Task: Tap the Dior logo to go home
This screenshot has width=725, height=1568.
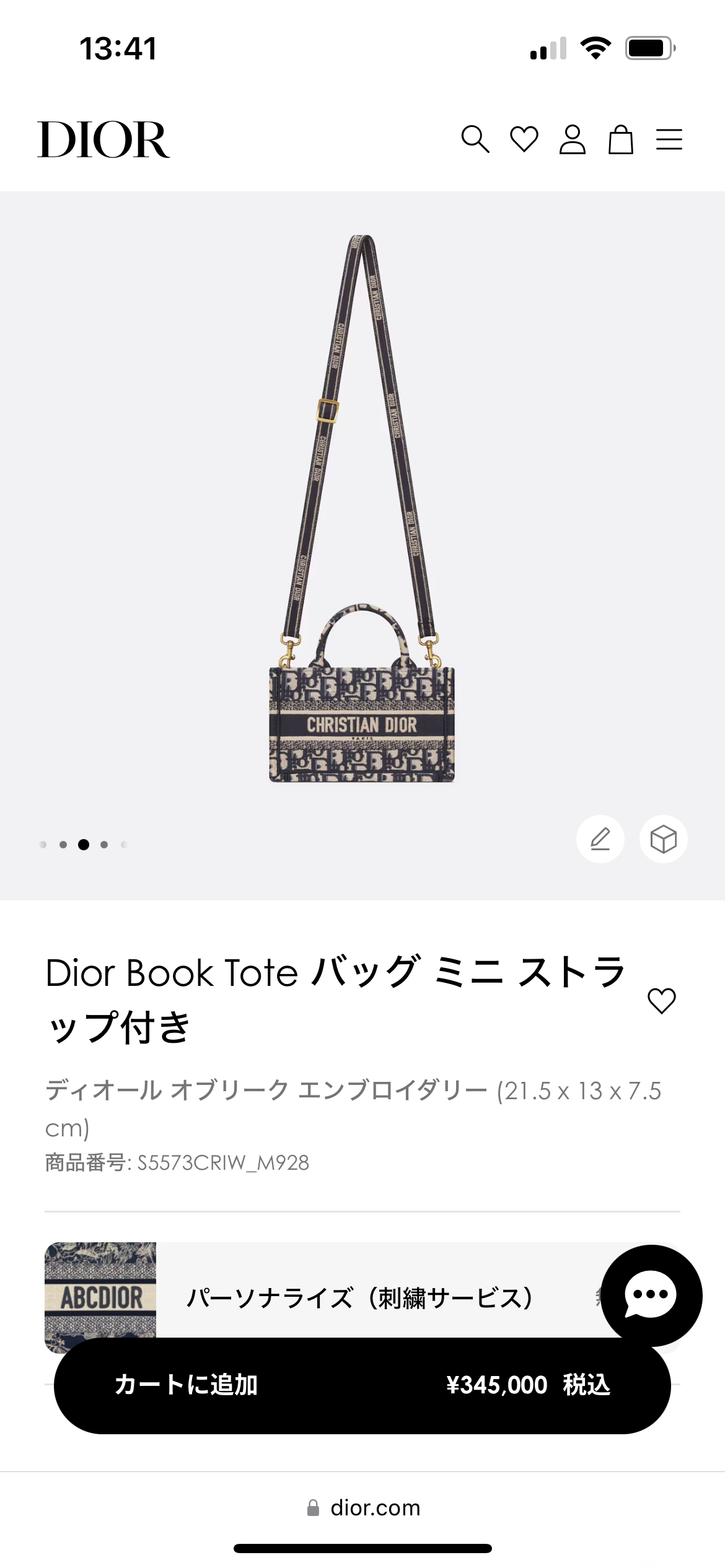Action: point(103,140)
